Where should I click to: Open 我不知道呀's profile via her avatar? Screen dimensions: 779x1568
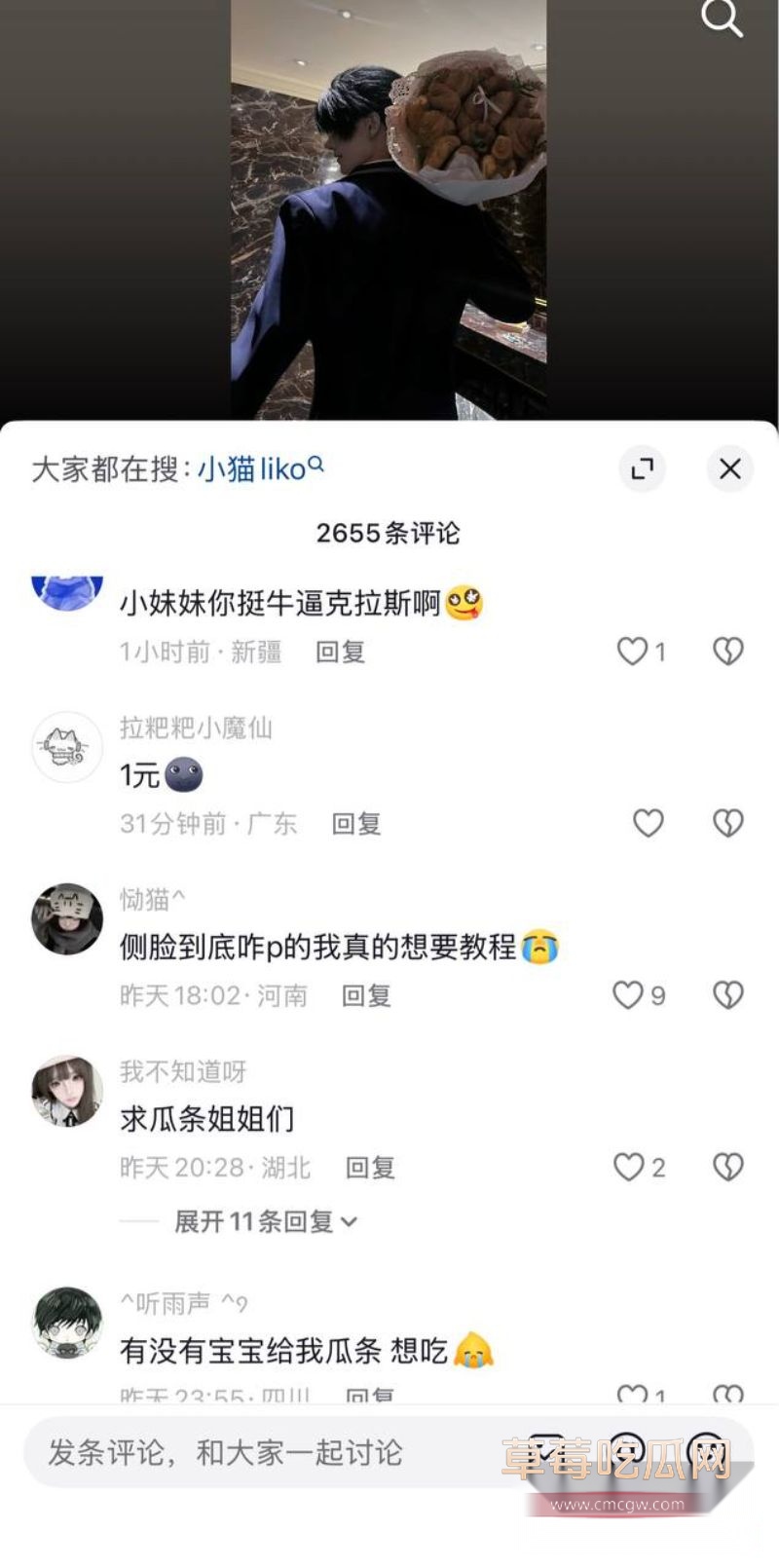pyautogui.click(x=65, y=1091)
